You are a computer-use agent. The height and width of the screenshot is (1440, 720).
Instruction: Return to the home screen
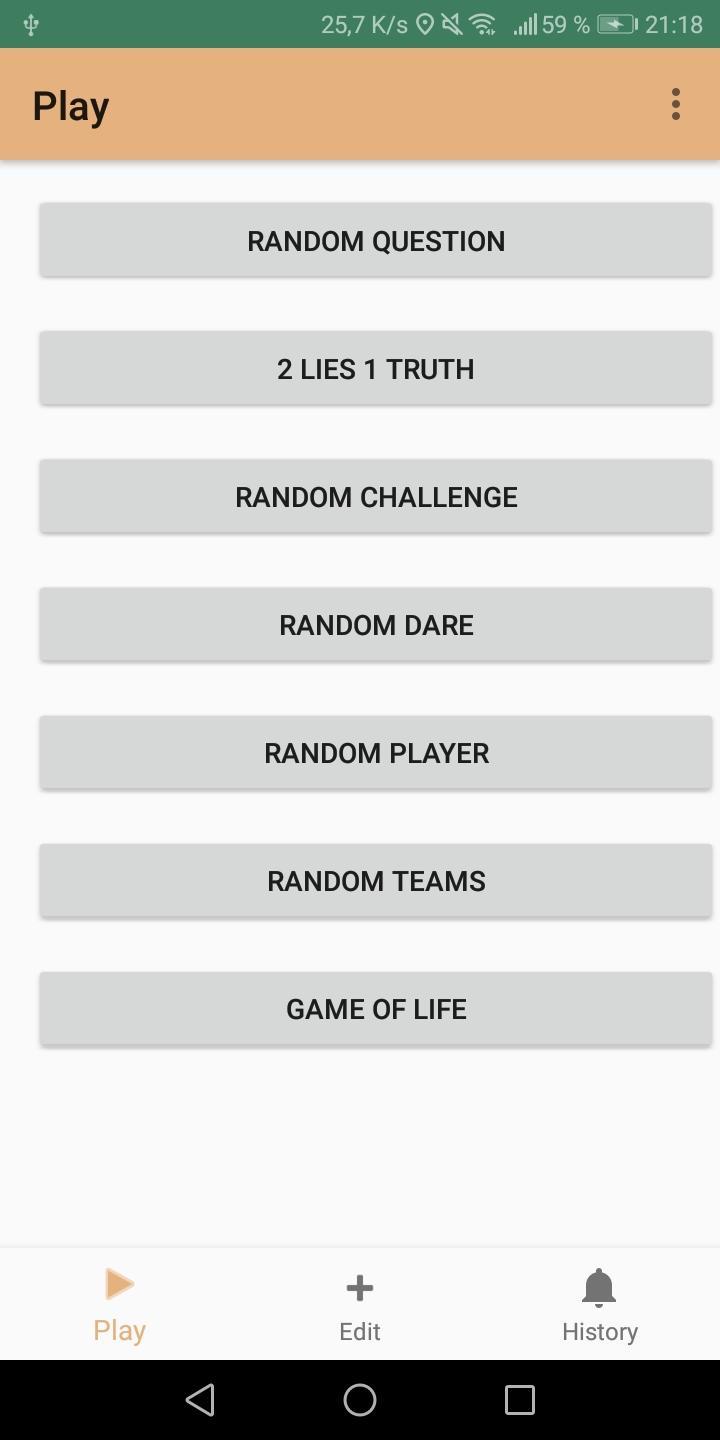point(360,1399)
